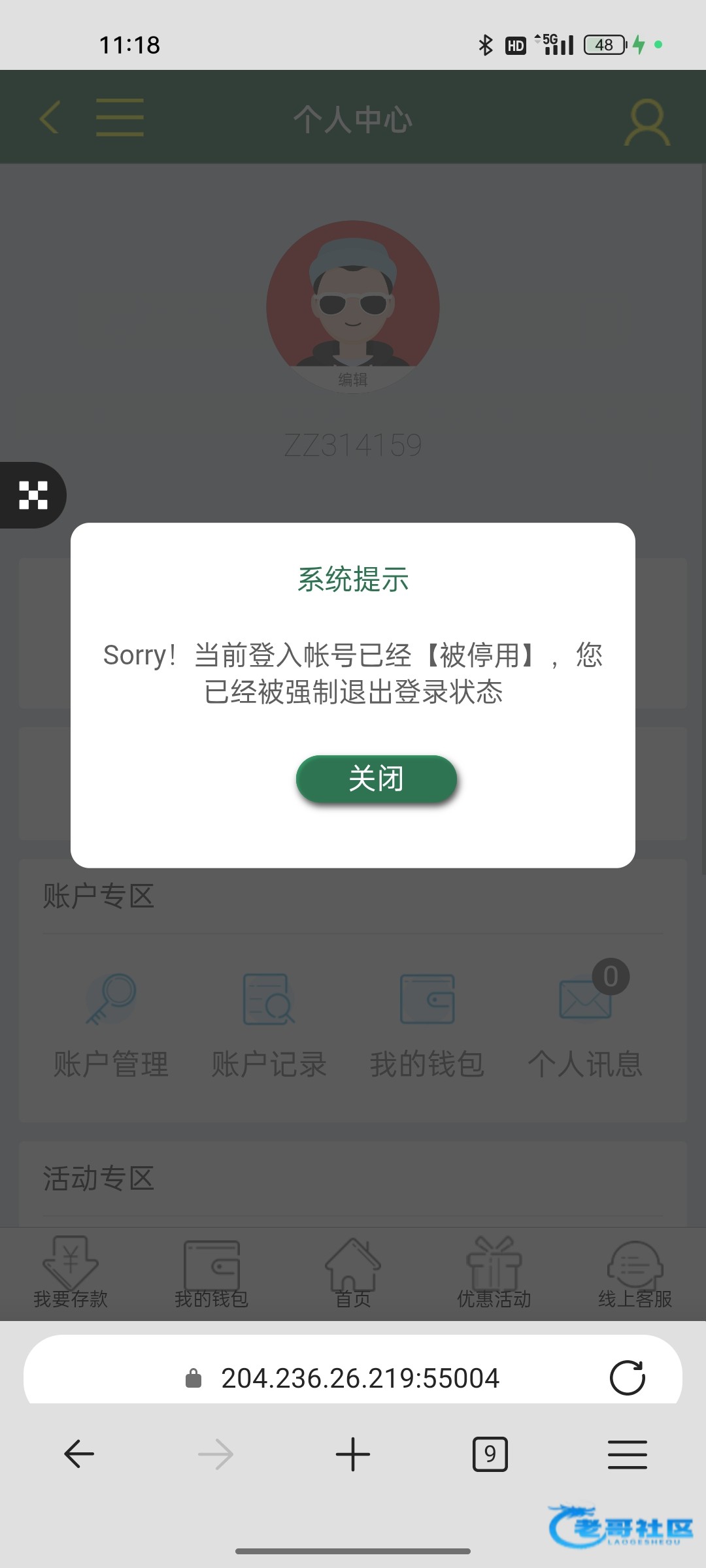This screenshot has height=1568, width=706.
Task: Open the browser menu with the three-line button
Action: point(628,1454)
